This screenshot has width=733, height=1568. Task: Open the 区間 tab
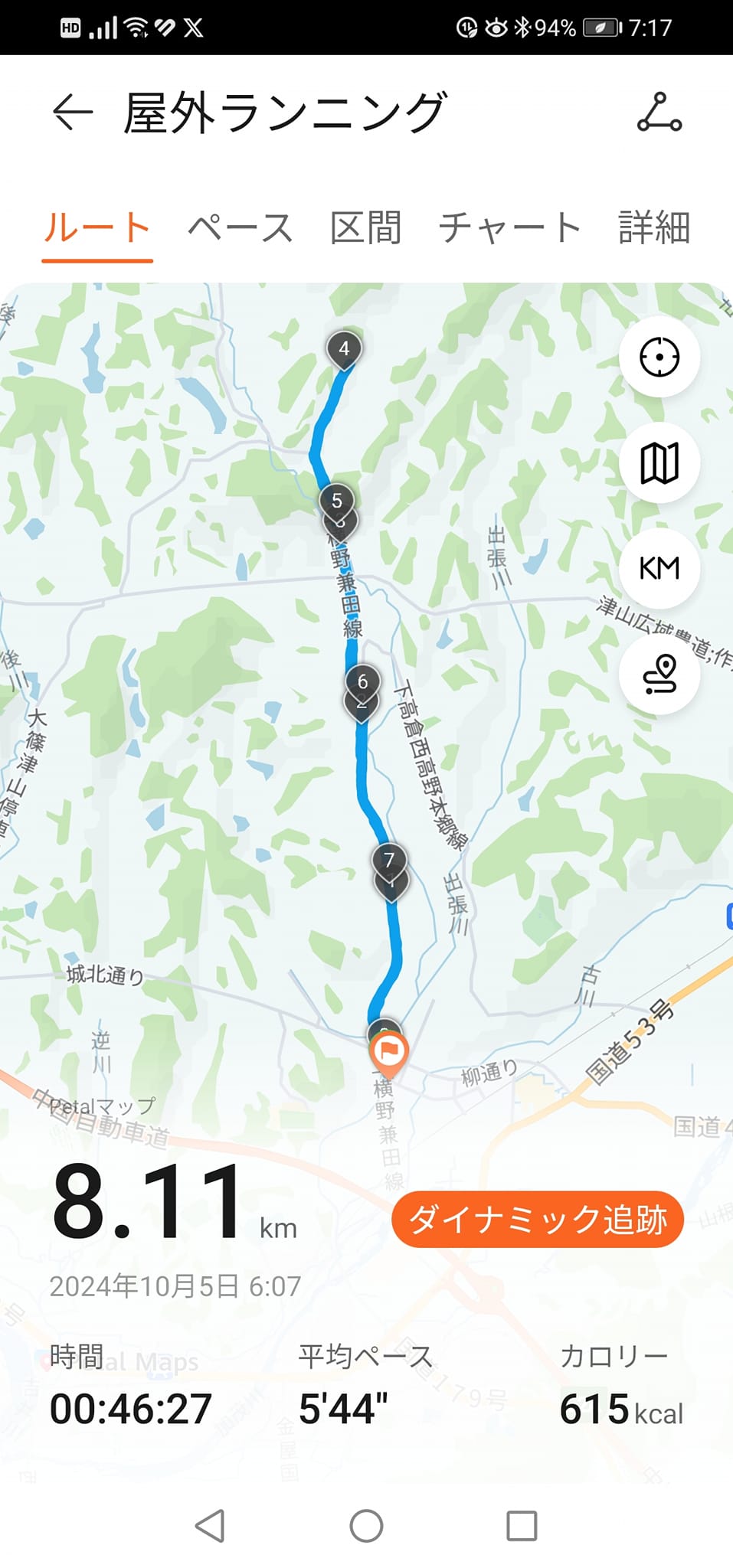pyautogui.click(x=365, y=228)
